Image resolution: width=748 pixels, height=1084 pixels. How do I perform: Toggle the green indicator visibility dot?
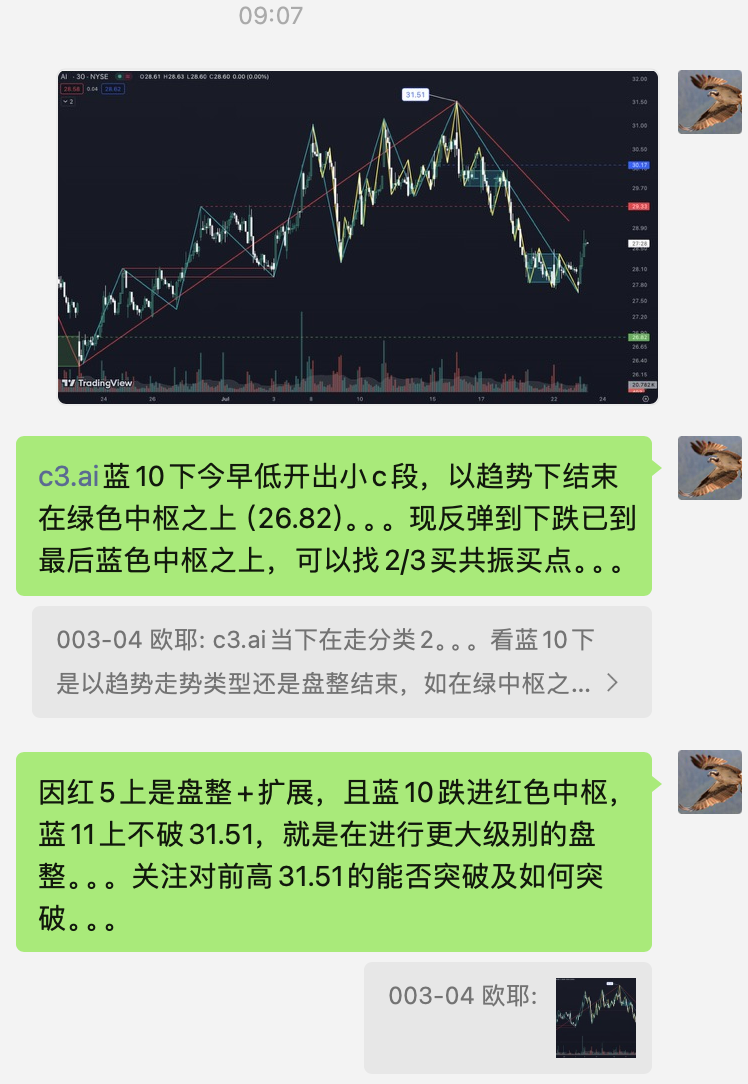point(119,78)
